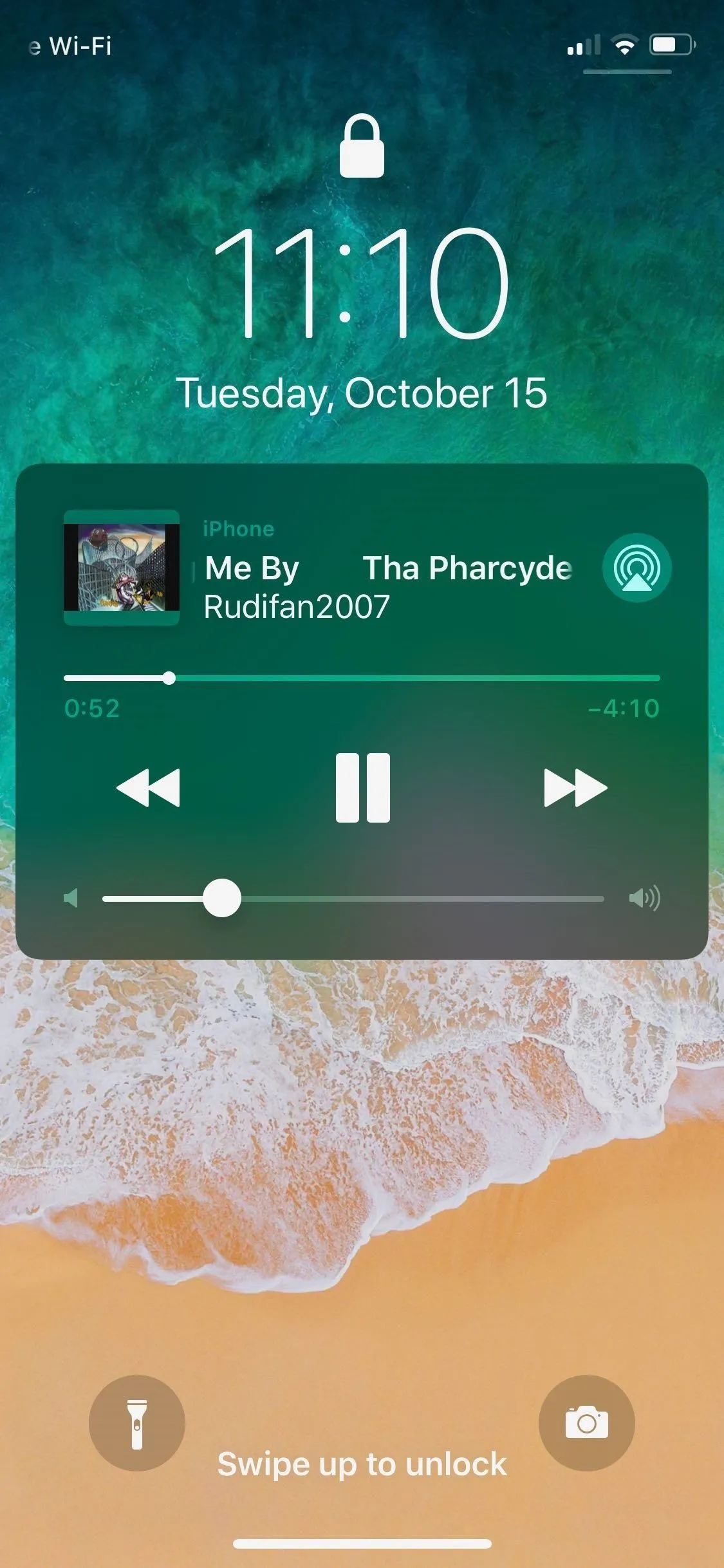Tap the volume slider to adjust loudness

point(353,898)
